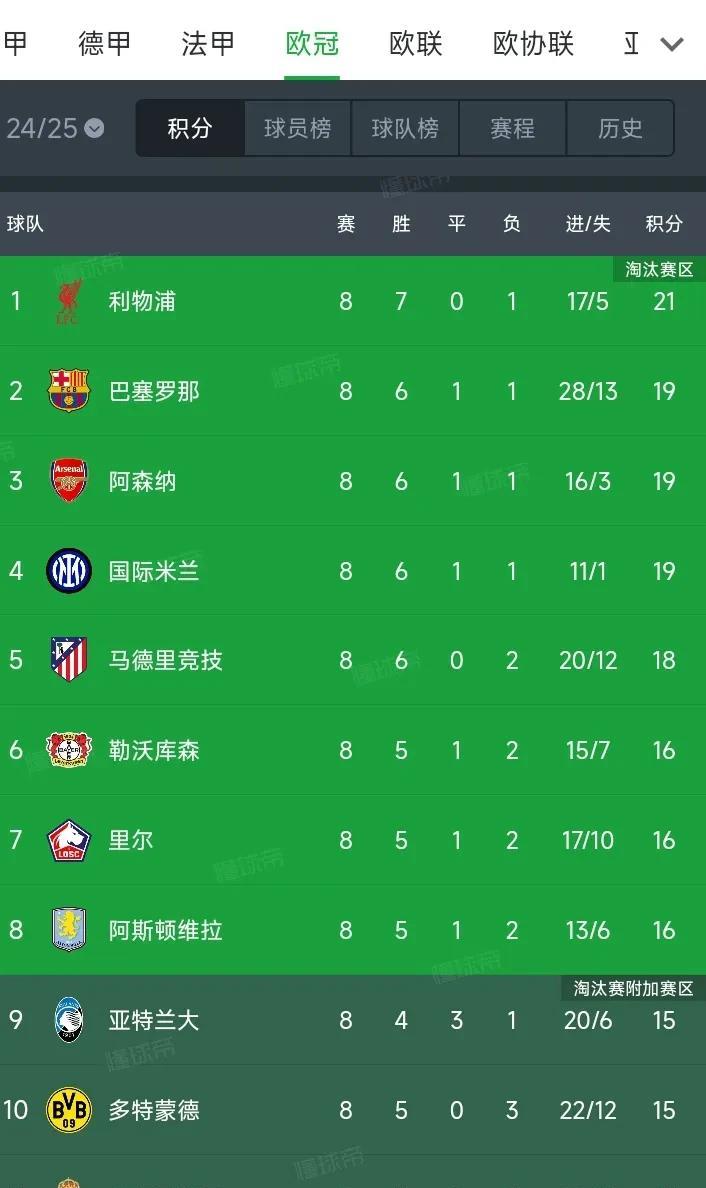This screenshot has width=706, height=1188.
Task: Open the 24/25 season dropdown
Action: (55, 128)
